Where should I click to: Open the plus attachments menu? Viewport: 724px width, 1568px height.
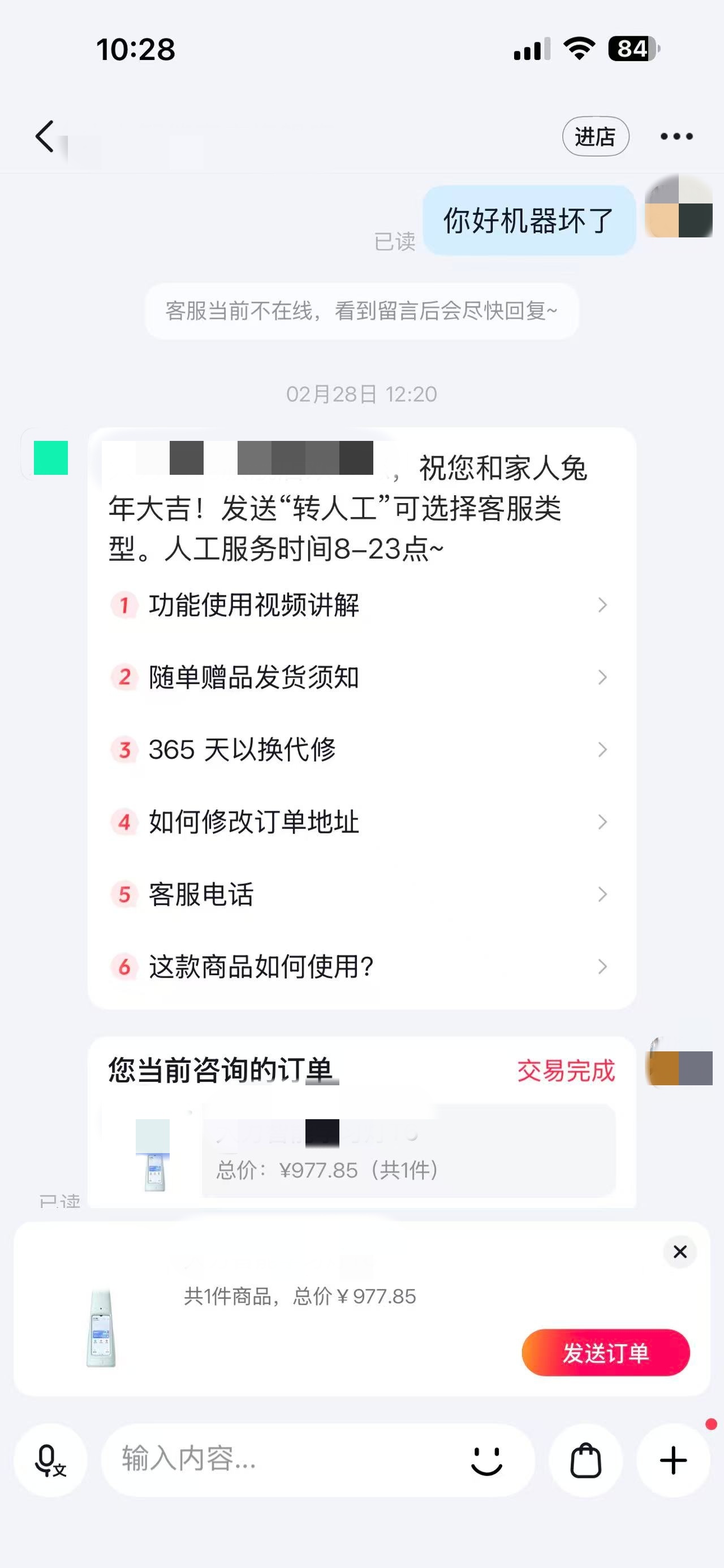click(673, 1460)
